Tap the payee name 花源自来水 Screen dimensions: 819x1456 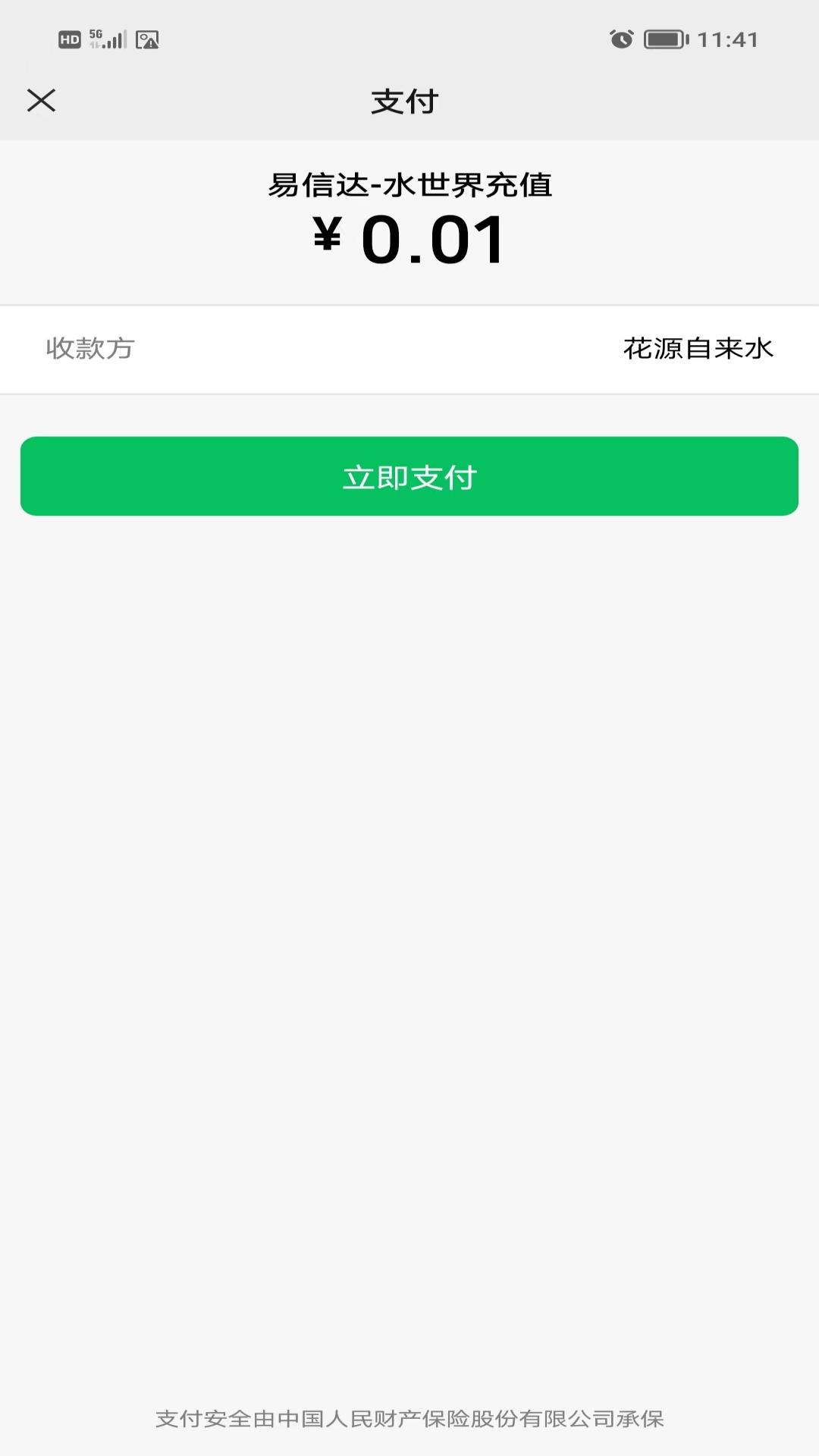(x=698, y=349)
